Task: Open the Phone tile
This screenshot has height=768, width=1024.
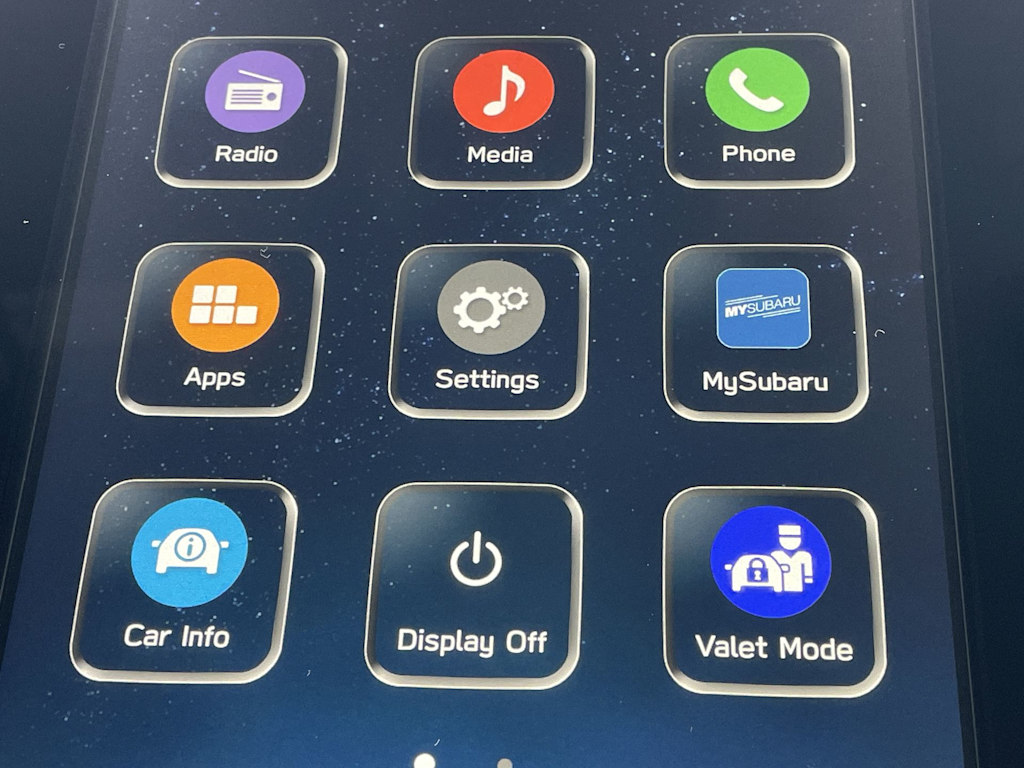Action: tap(759, 108)
